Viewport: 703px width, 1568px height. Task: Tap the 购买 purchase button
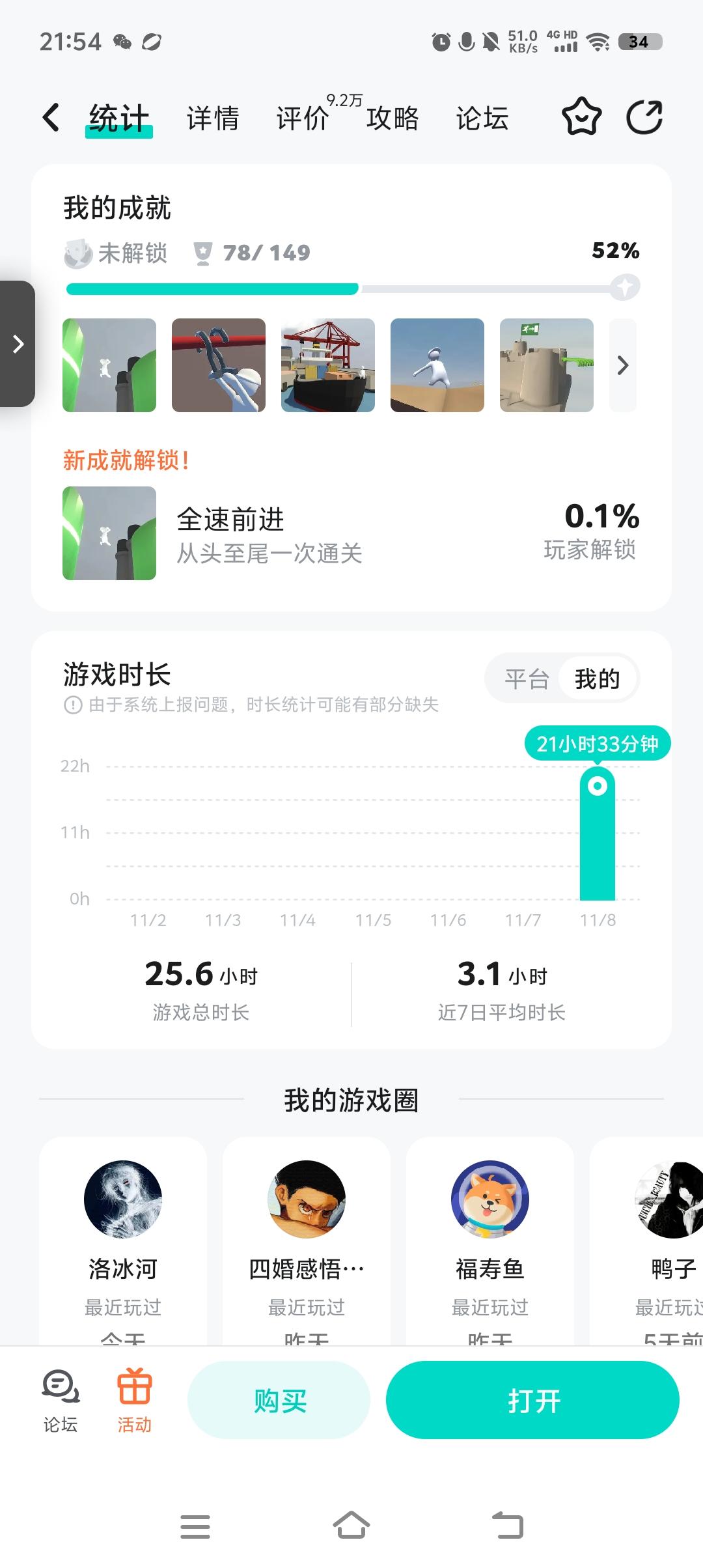[x=279, y=1400]
